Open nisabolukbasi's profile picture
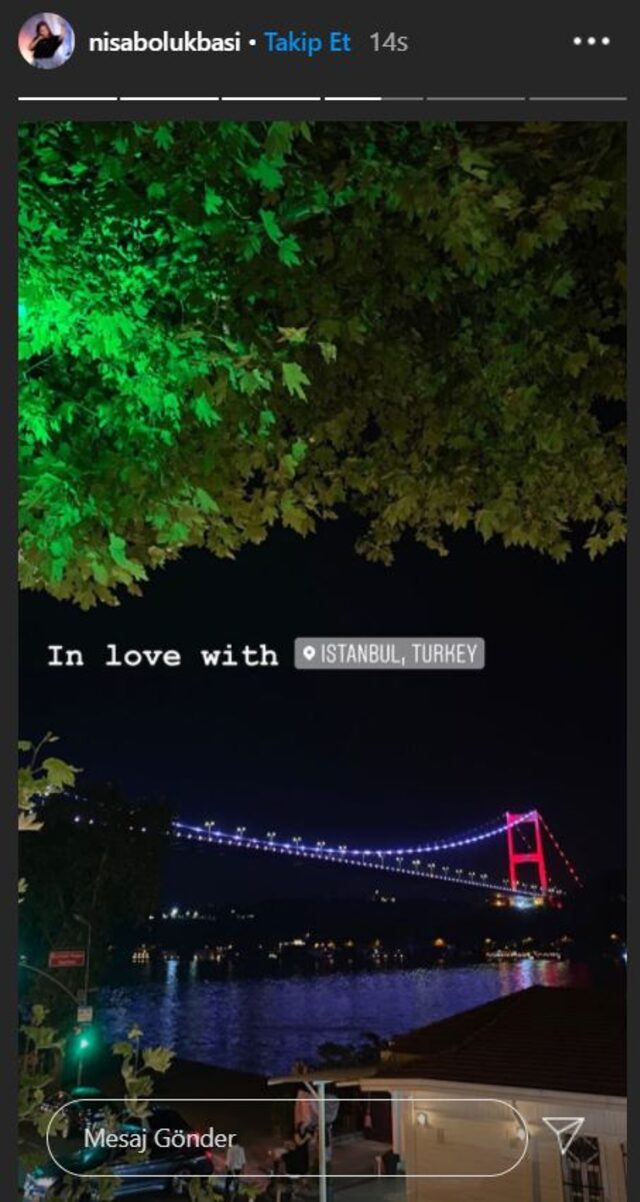Image resolution: width=640 pixels, height=1202 pixels. click(x=46, y=41)
